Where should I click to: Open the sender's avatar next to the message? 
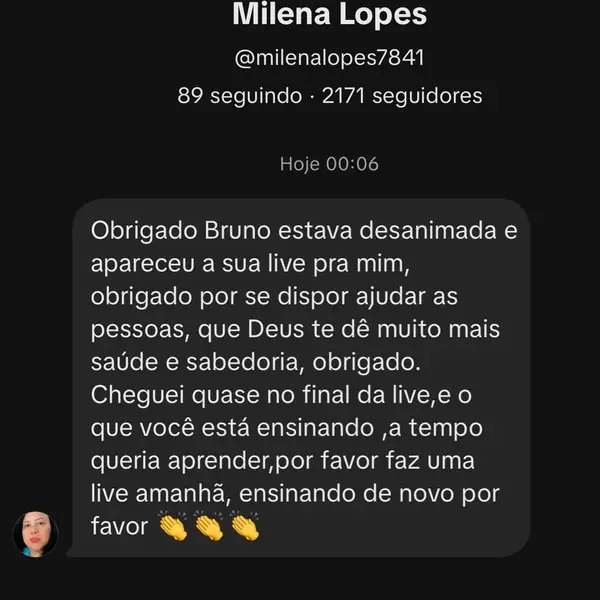coord(35,534)
